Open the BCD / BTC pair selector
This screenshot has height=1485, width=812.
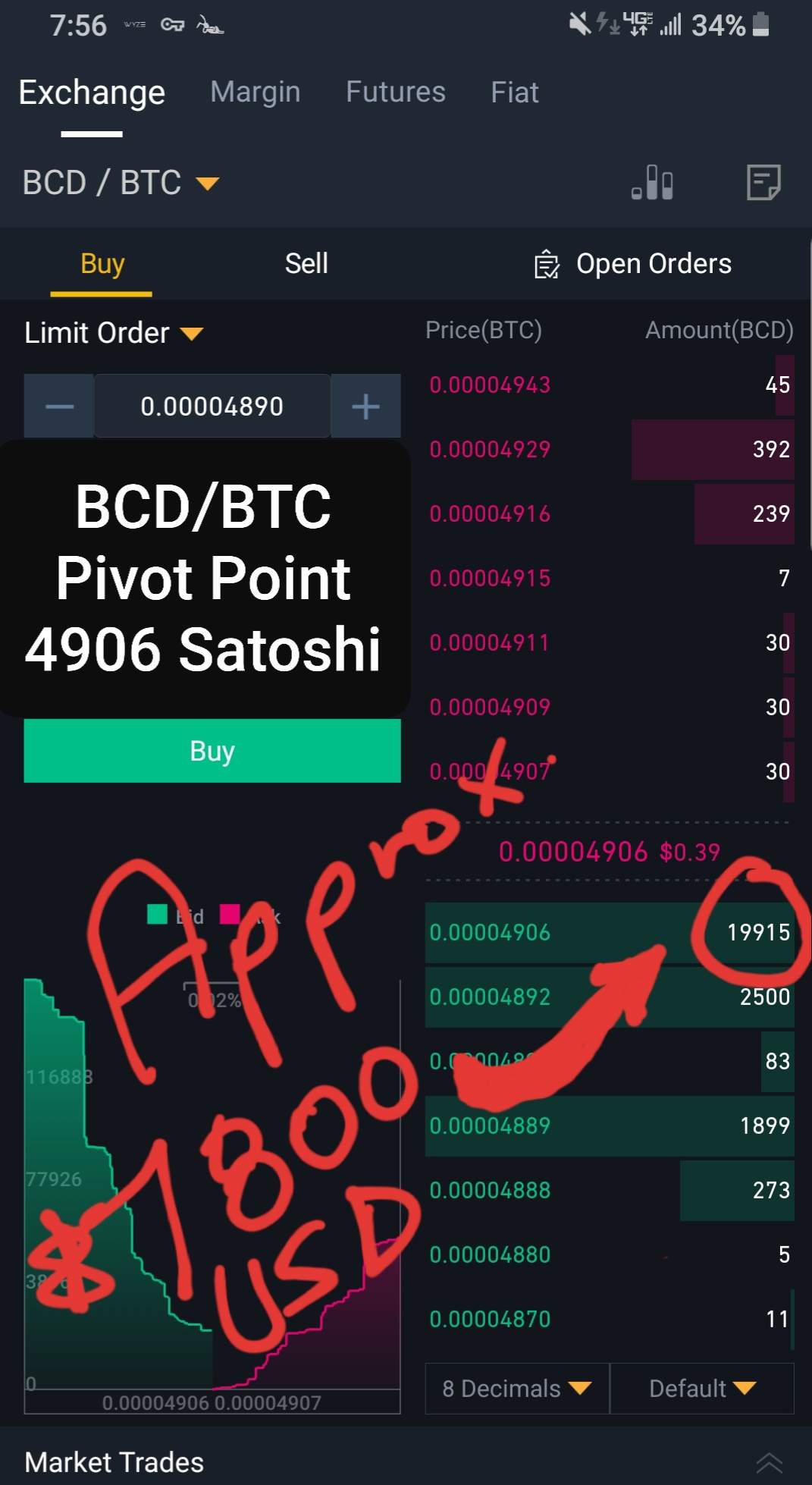[121, 183]
